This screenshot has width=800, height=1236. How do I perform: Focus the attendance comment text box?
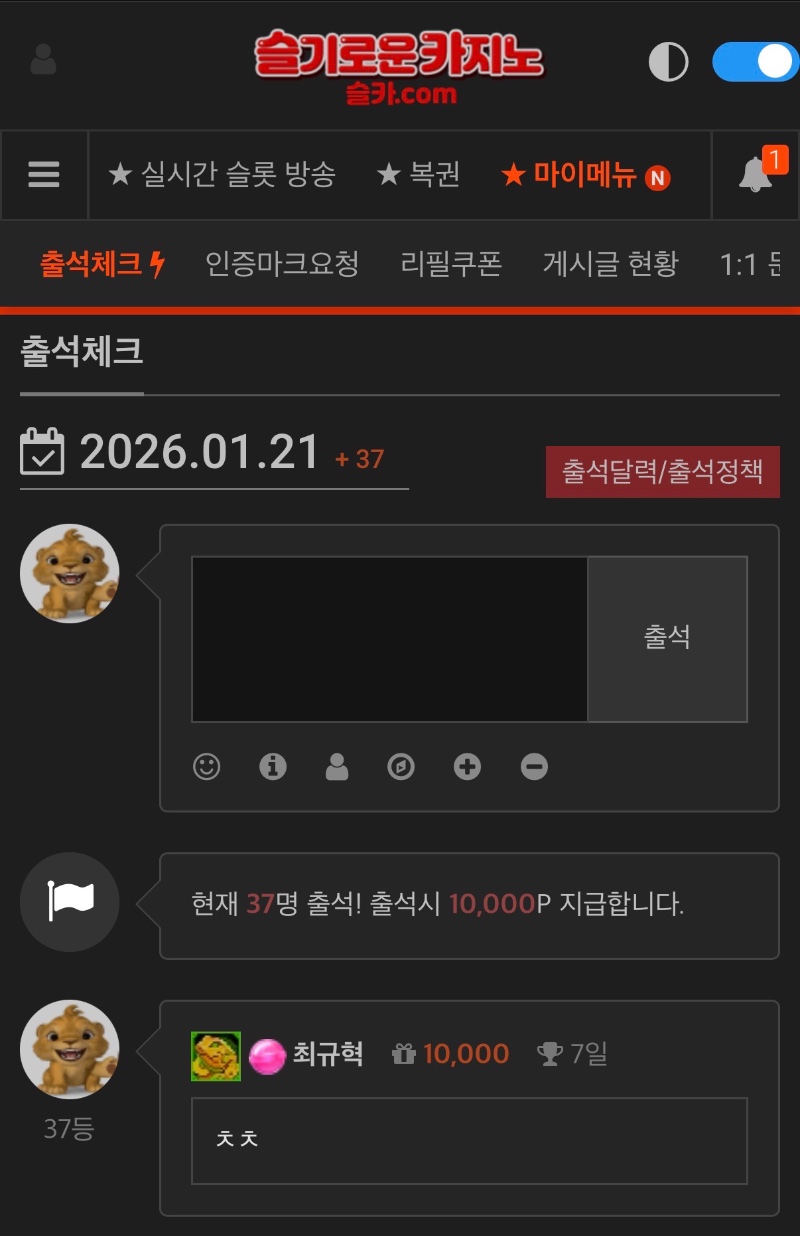click(x=389, y=639)
